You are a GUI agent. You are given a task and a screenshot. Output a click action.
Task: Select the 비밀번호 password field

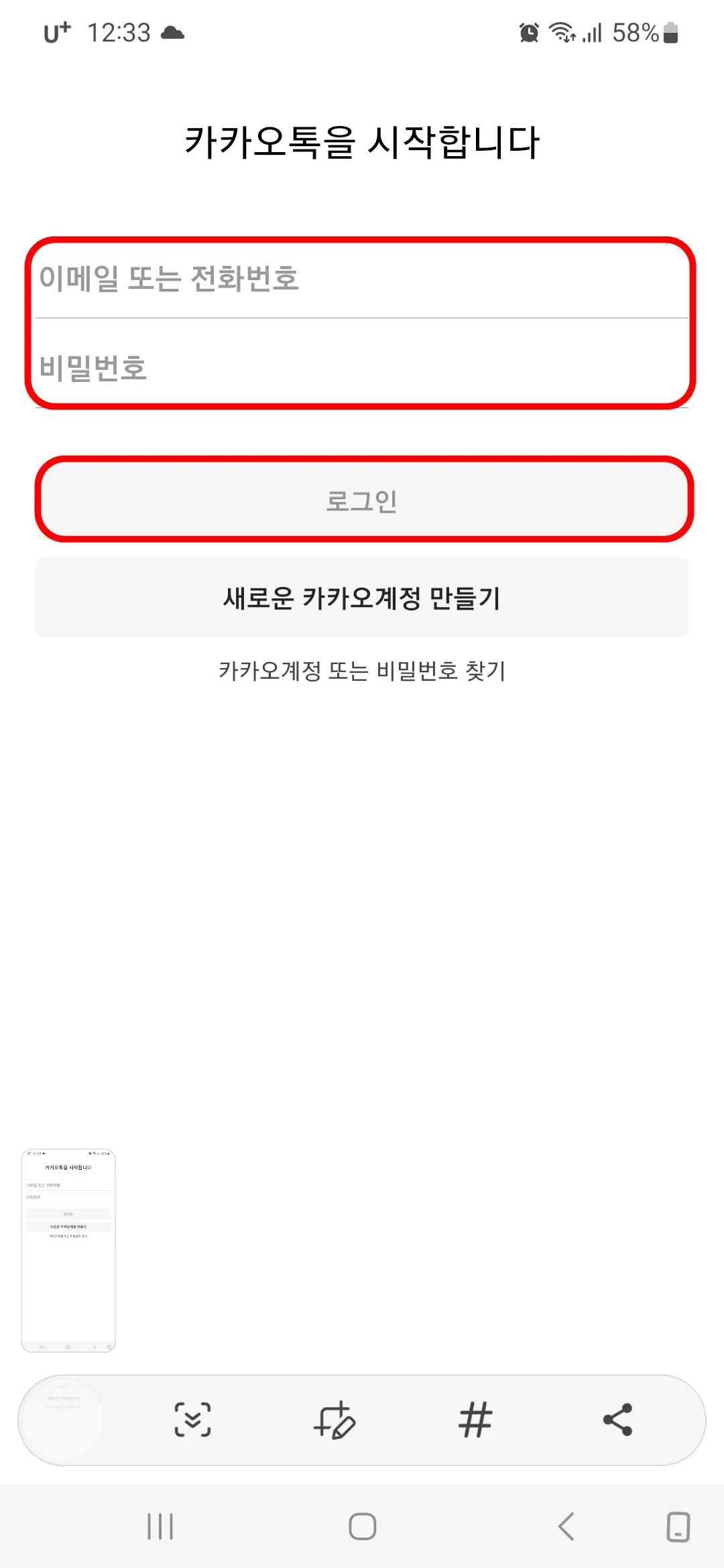[362, 368]
